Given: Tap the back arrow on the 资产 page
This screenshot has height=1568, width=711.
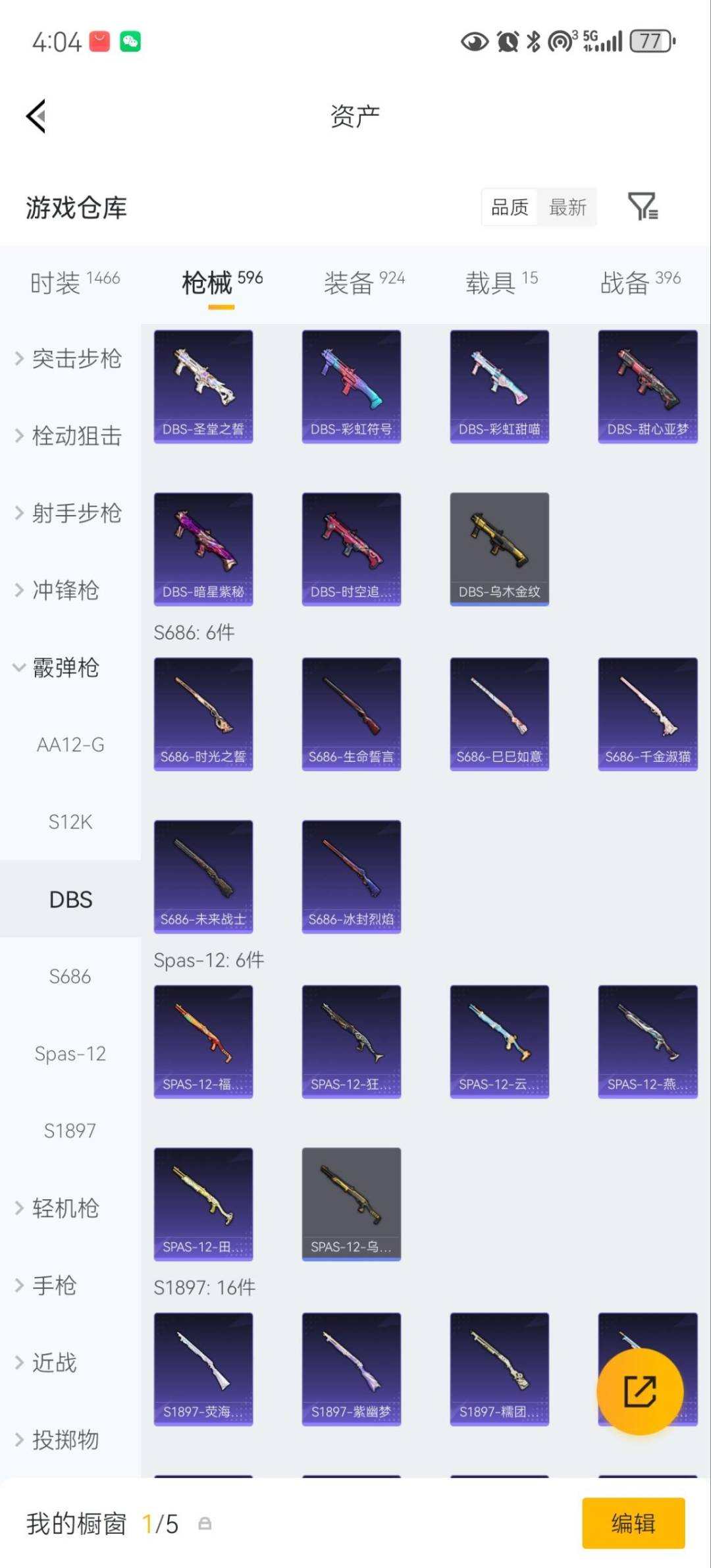Looking at the screenshot, I should (x=36, y=115).
